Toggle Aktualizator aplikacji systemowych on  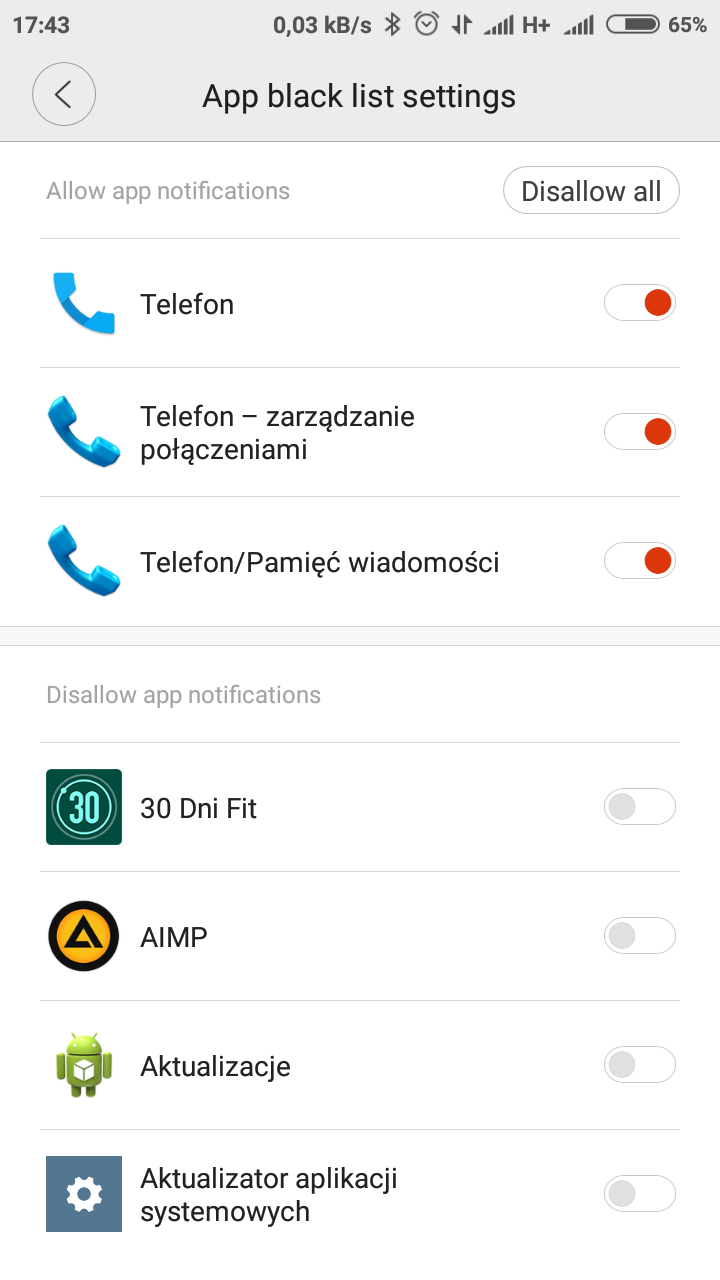[x=640, y=1194]
